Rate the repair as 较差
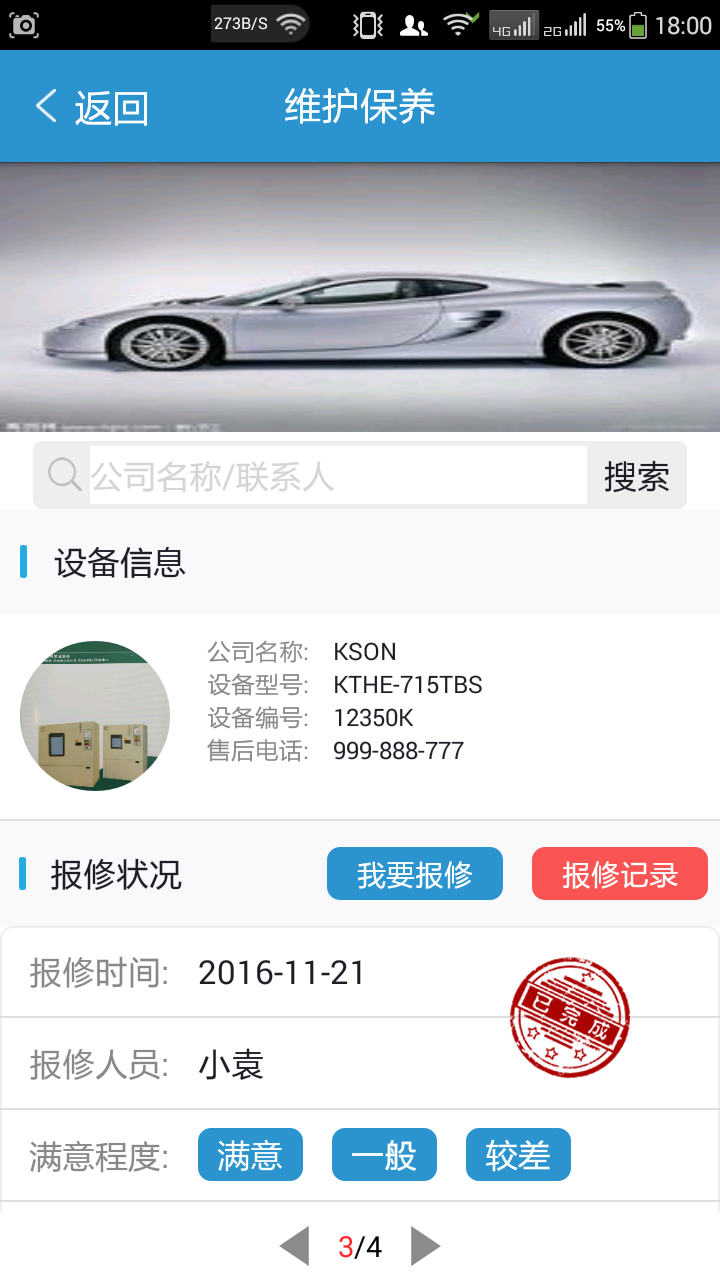 coord(518,1155)
